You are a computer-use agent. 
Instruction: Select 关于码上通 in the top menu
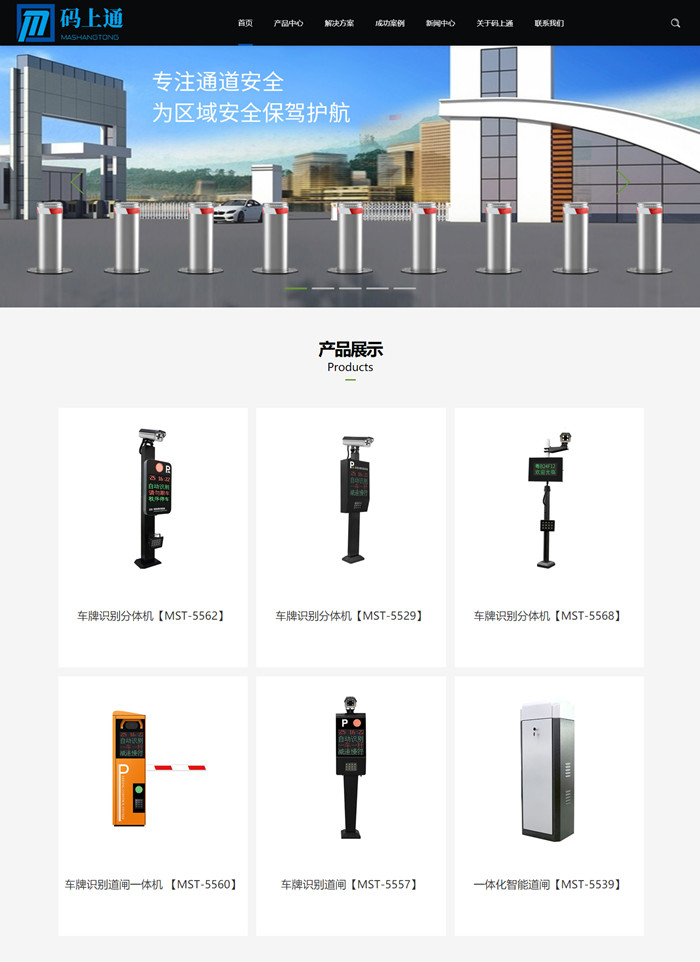[x=494, y=23]
